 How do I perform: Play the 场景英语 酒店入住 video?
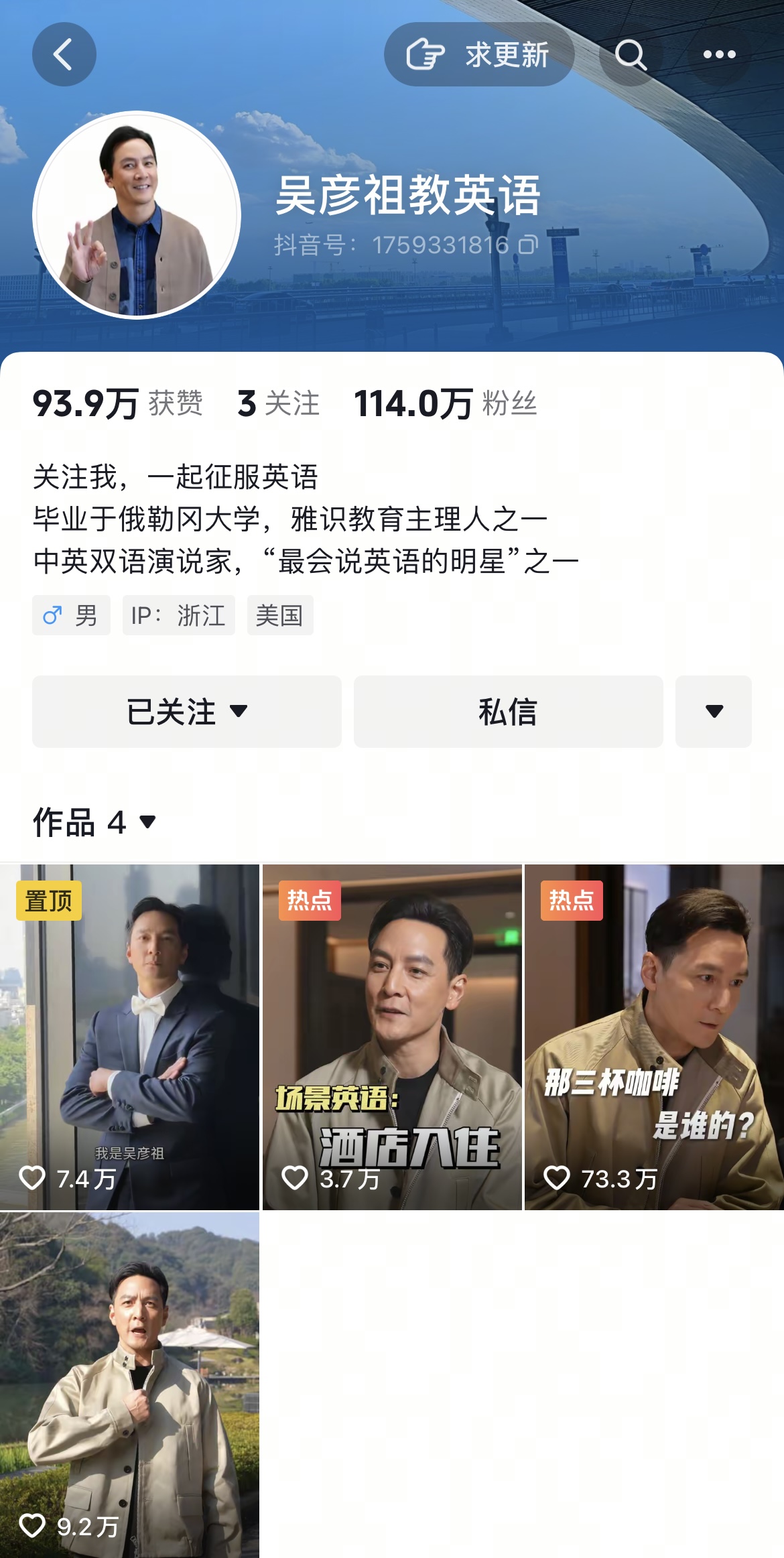(392, 1037)
